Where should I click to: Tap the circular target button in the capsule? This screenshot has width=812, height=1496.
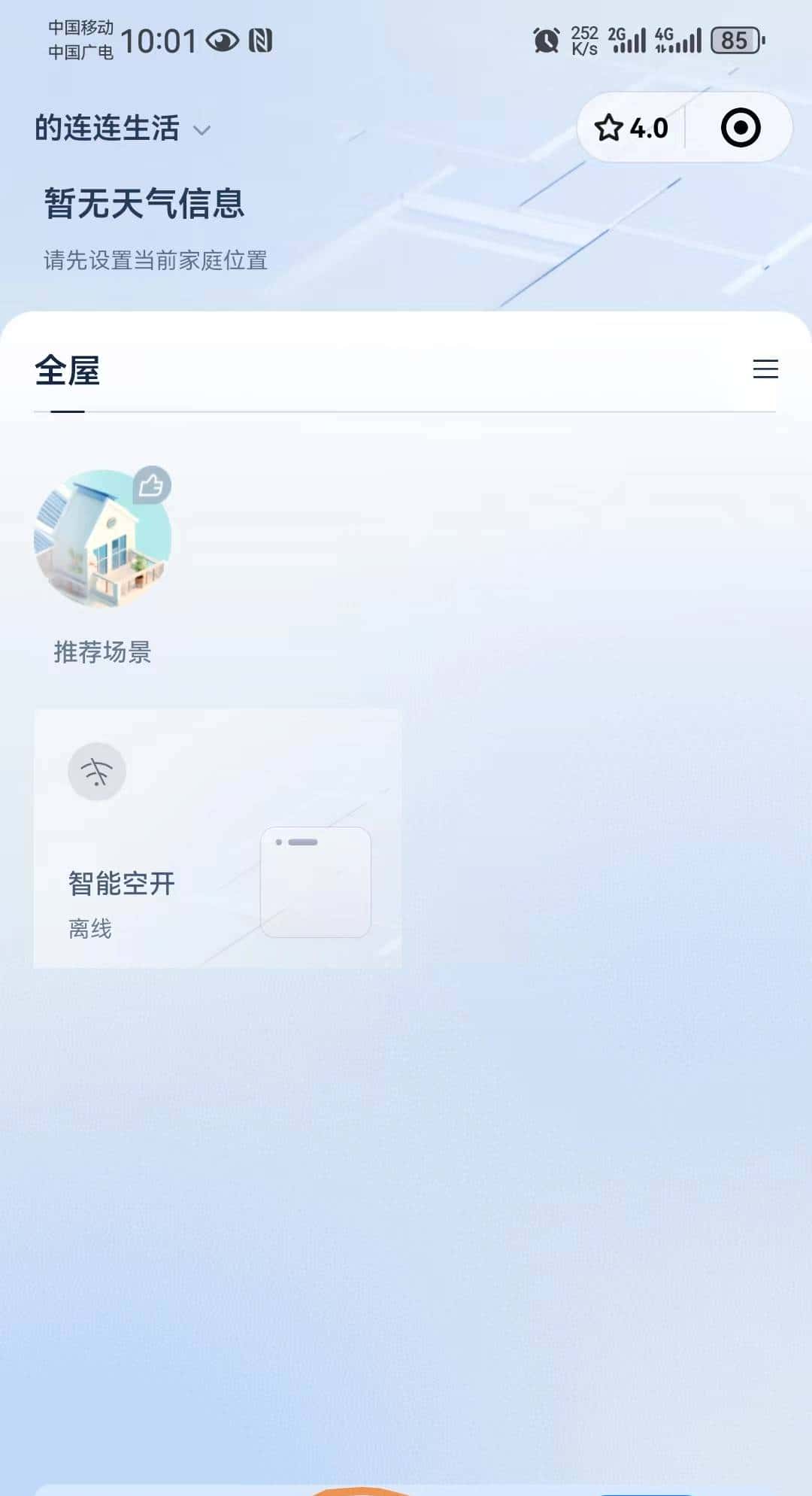[x=740, y=127]
